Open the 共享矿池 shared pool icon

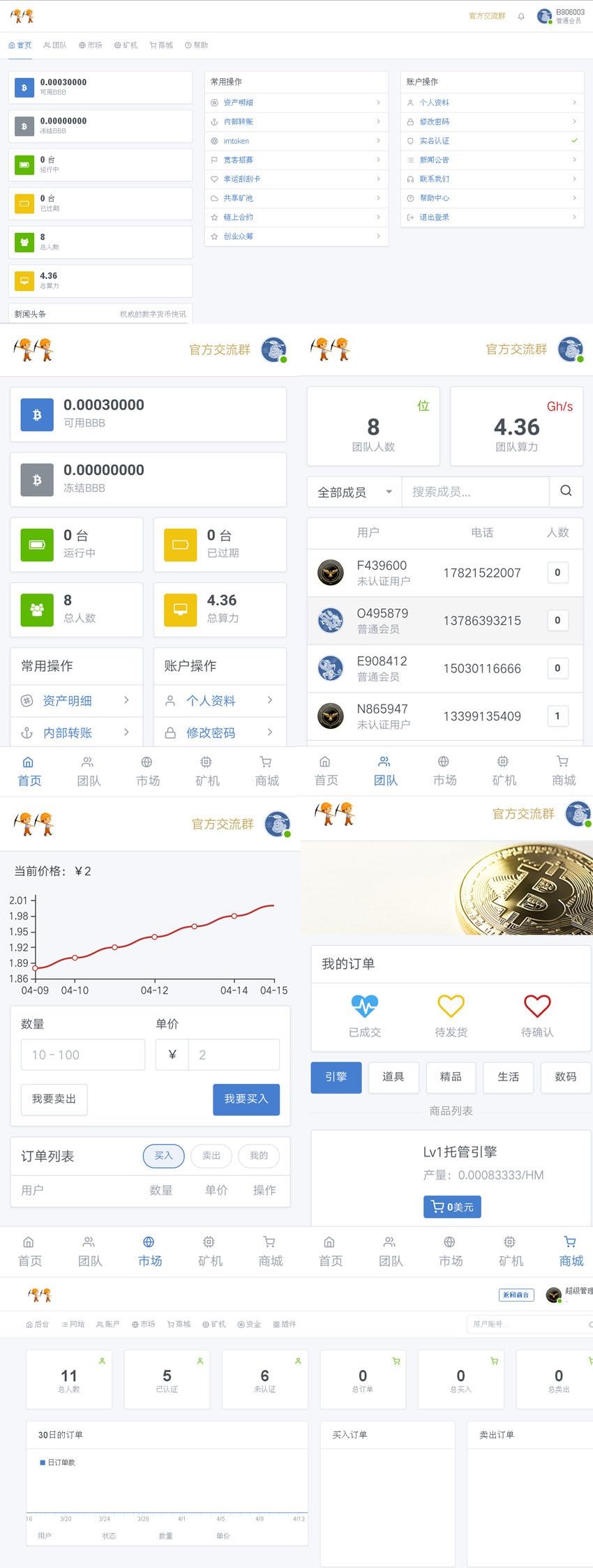point(215,198)
